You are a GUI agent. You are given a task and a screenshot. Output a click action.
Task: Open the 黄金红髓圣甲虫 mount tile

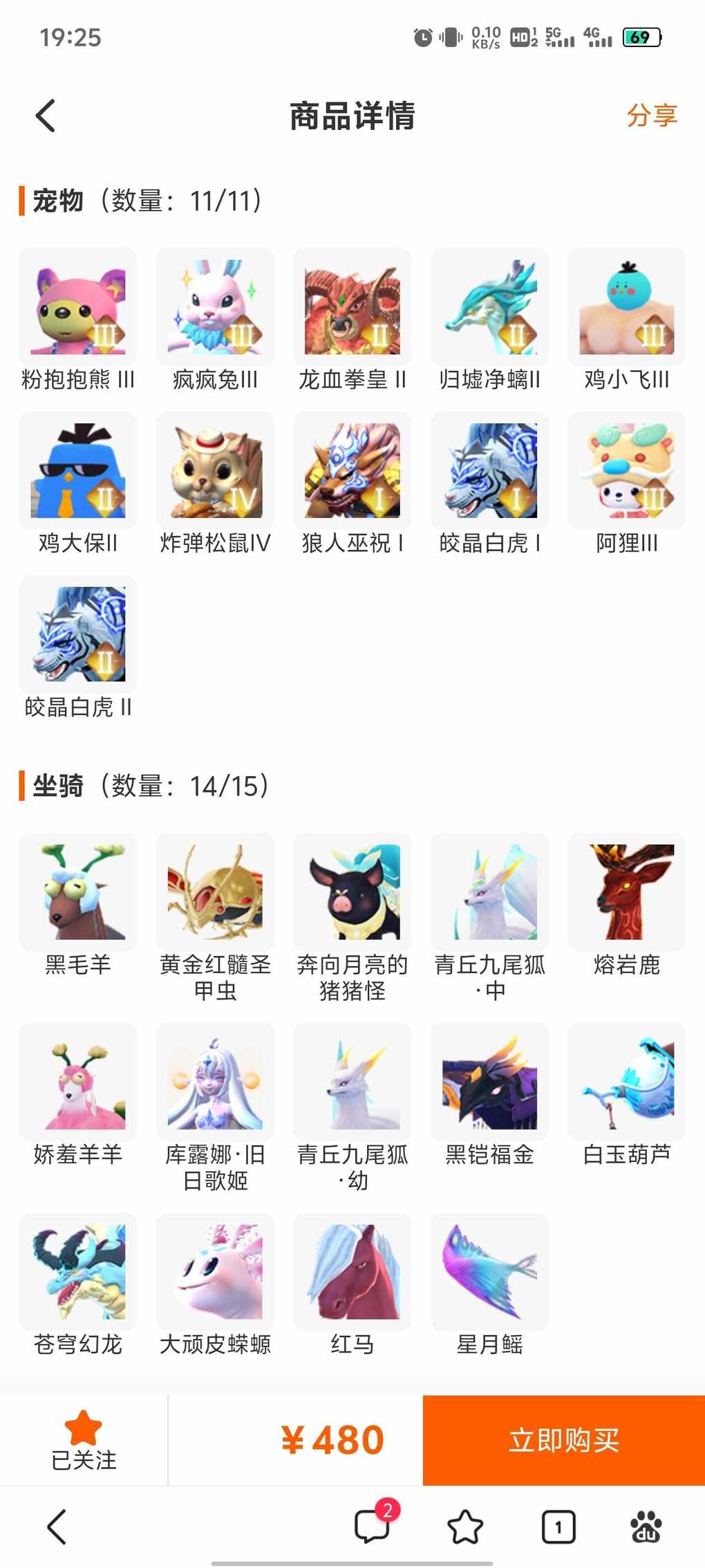pyautogui.click(x=215, y=892)
